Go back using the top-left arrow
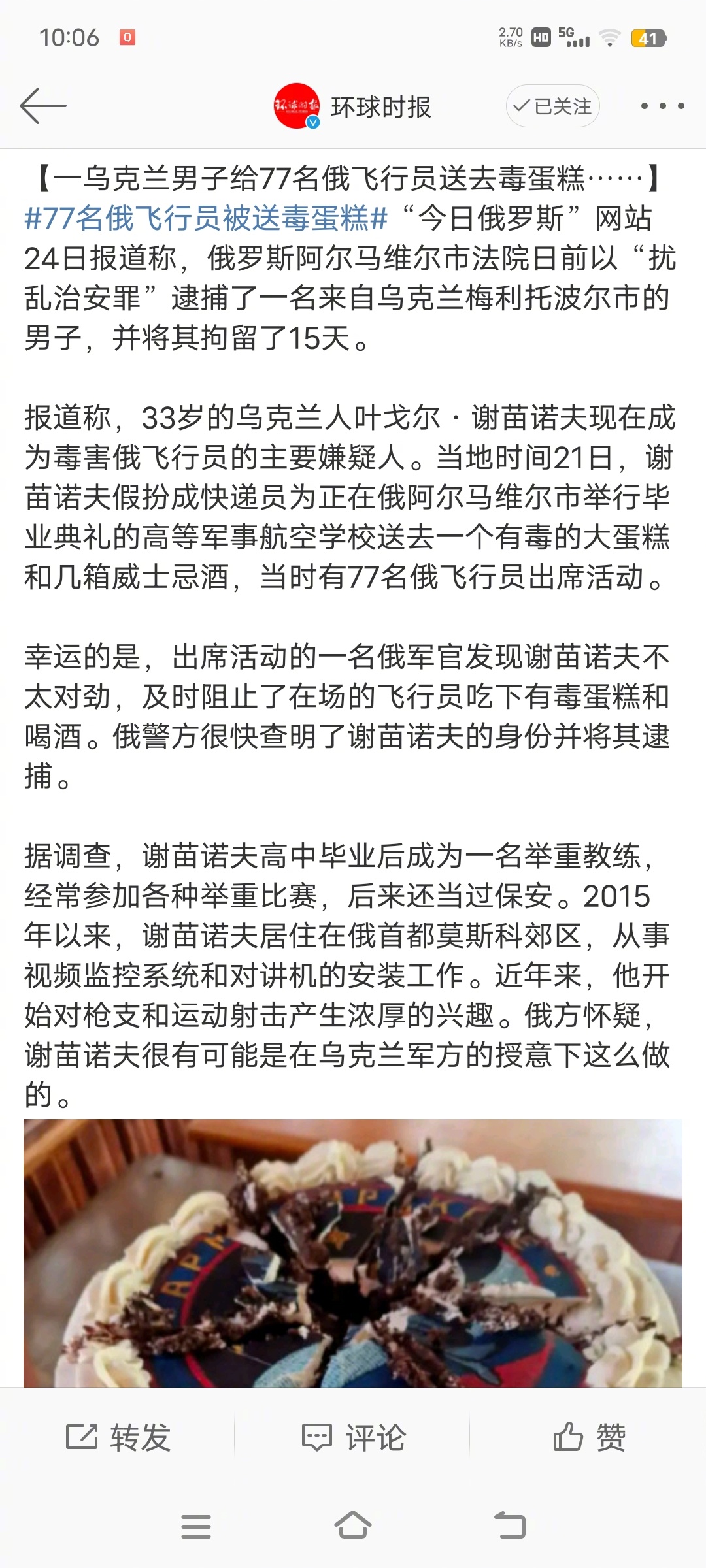 (43, 106)
